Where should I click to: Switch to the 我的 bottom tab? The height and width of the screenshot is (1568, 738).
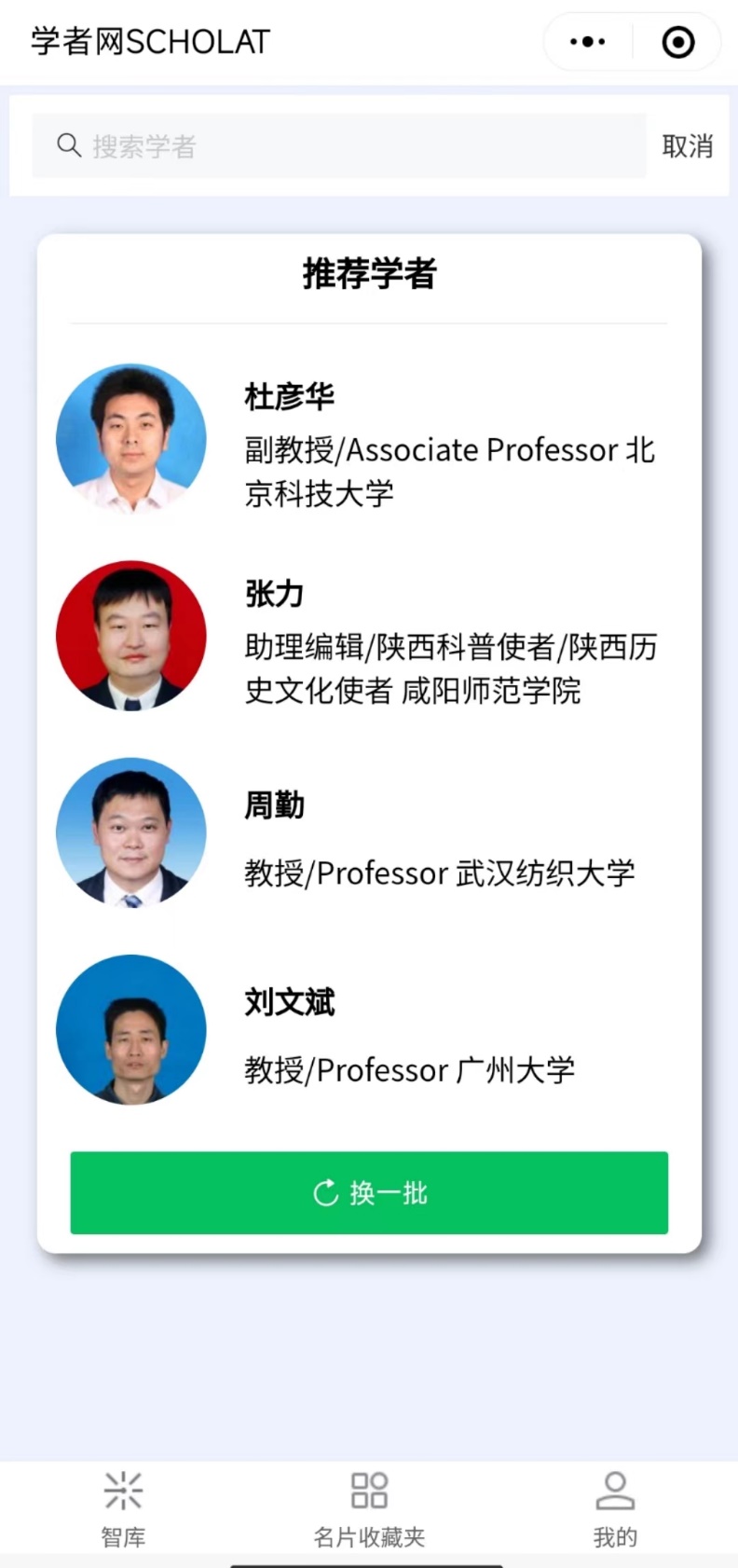(x=615, y=1508)
